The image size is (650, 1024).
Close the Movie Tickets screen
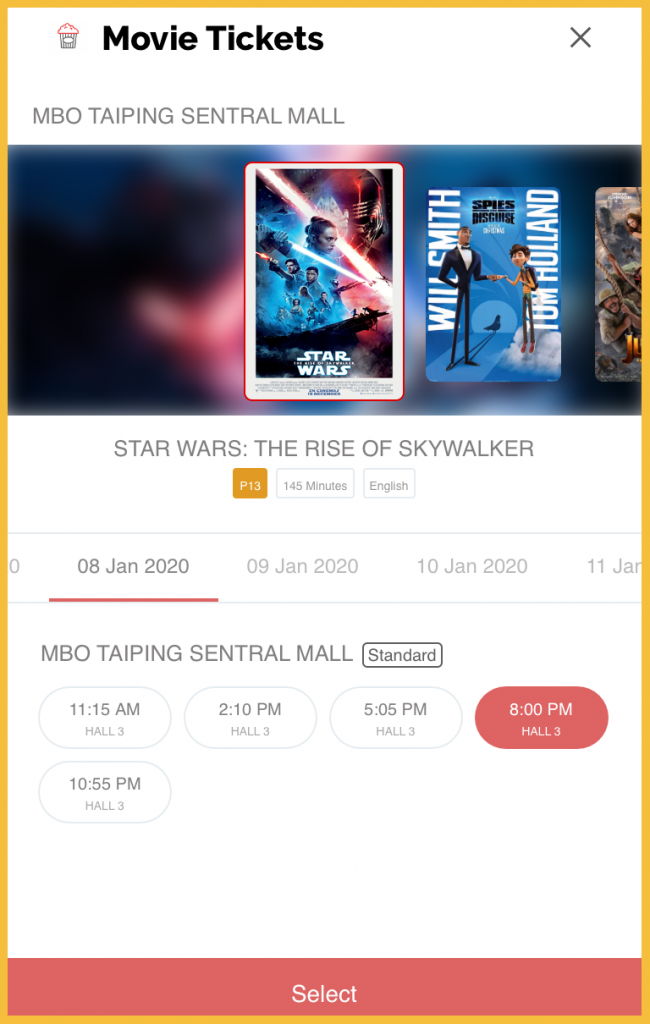click(580, 38)
